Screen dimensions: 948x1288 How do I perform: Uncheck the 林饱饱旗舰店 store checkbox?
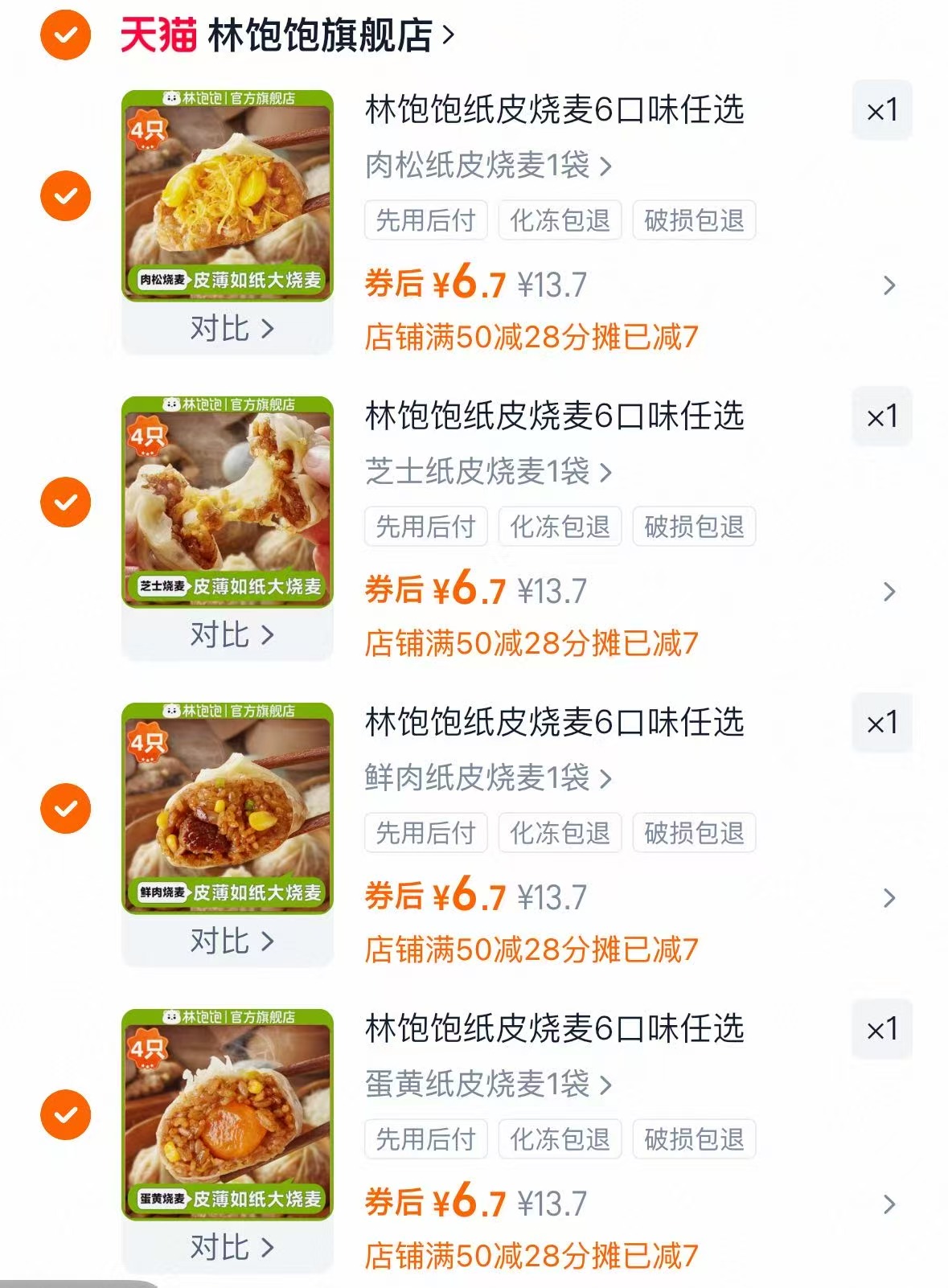pyautogui.click(x=67, y=34)
